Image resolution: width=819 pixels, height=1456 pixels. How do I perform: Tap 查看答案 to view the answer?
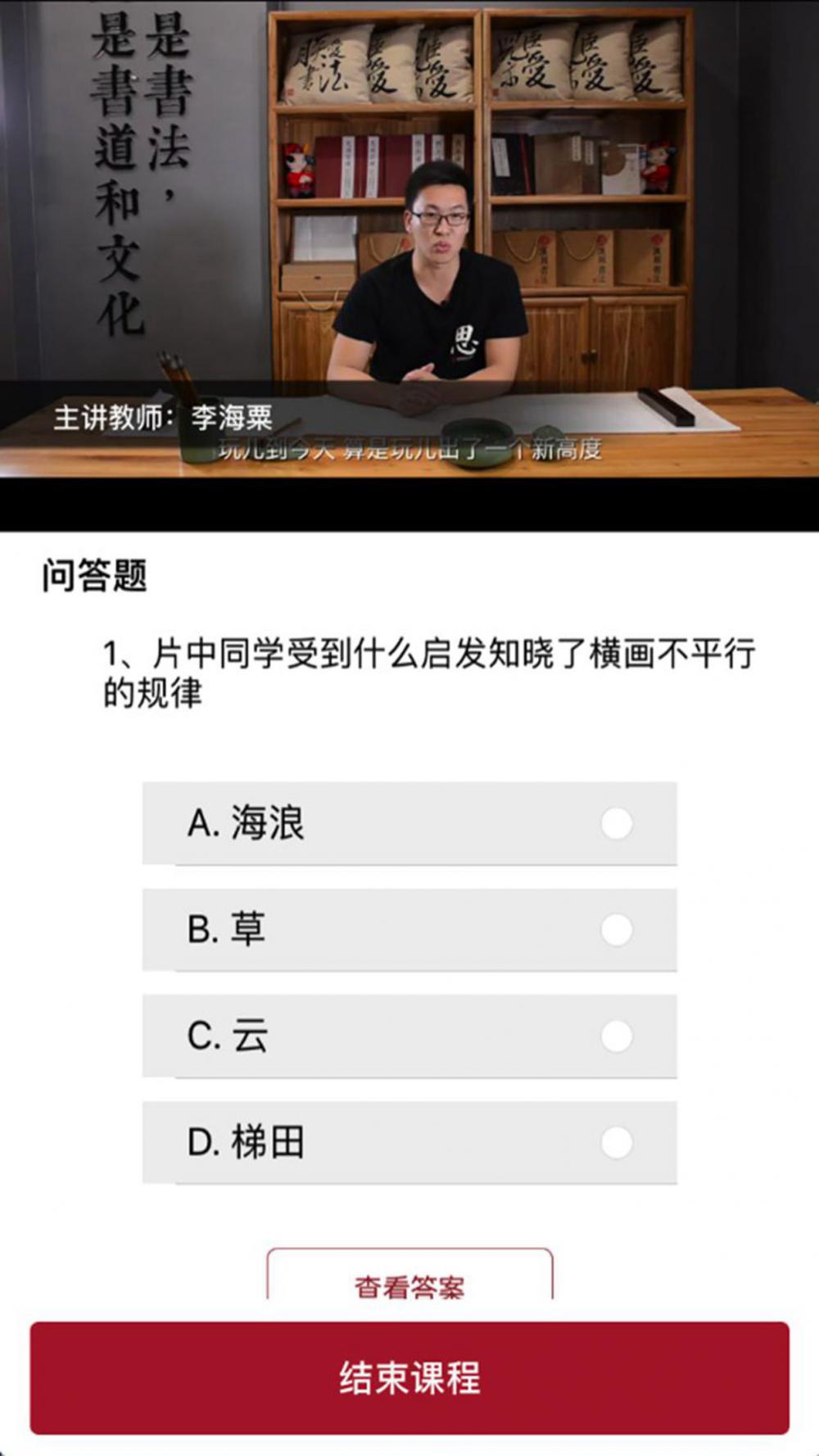[x=409, y=1275]
